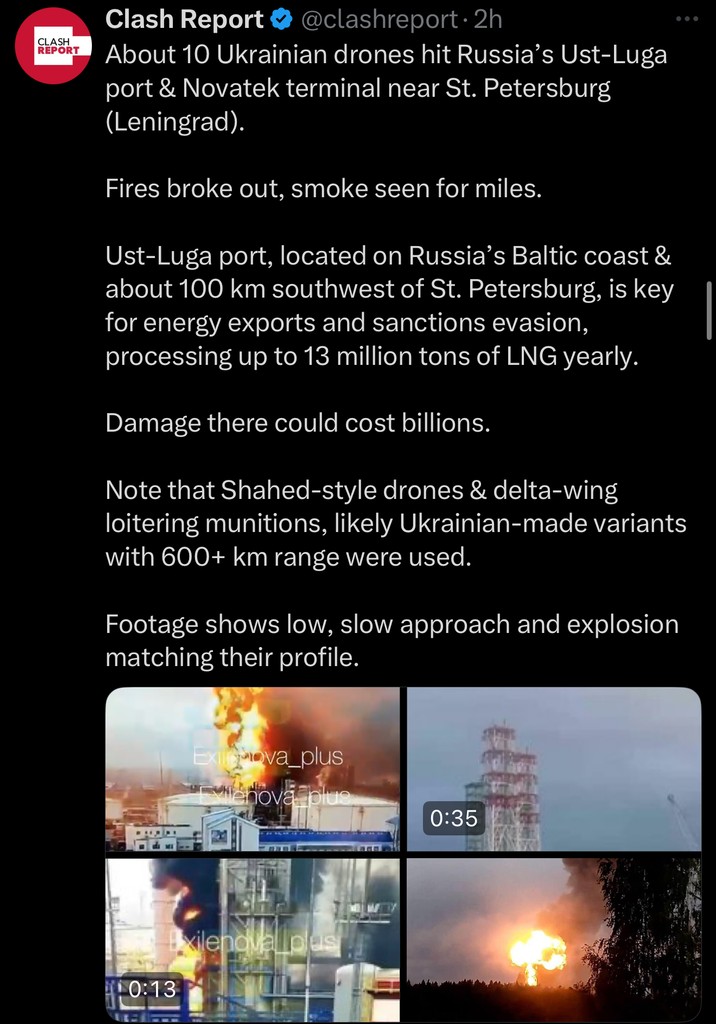Open the post's three-dot overflow menu
The height and width of the screenshot is (1024, 716).
pos(687,18)
